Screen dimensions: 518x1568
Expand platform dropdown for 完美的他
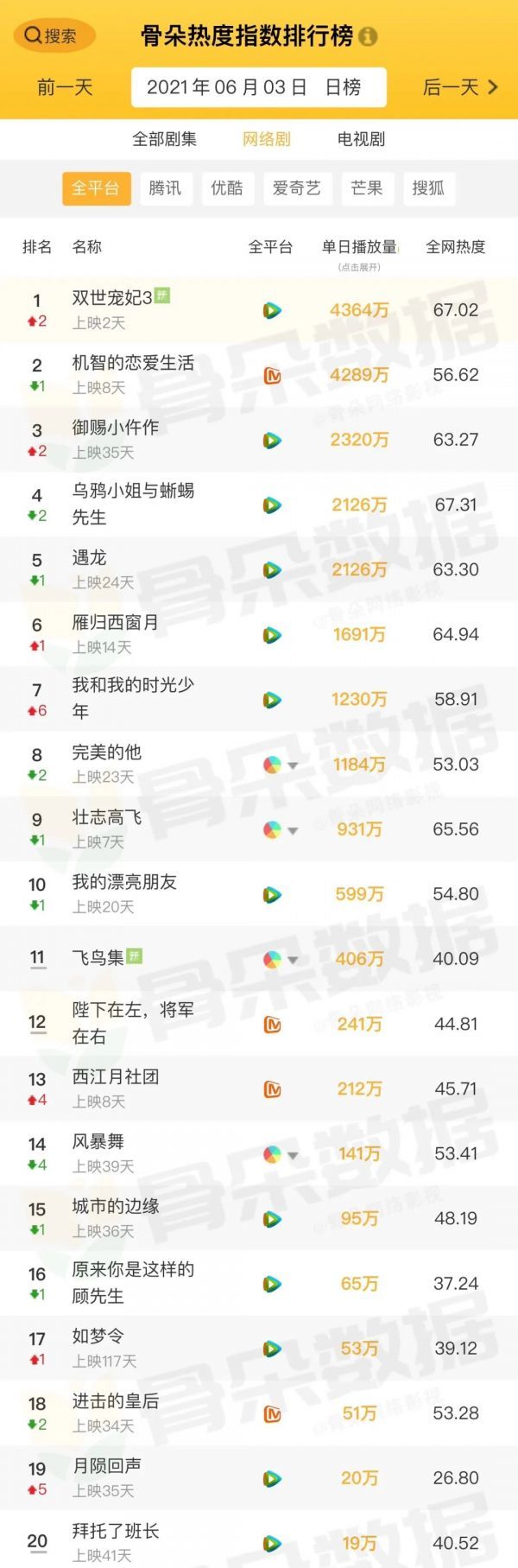[x=293, y=765]
